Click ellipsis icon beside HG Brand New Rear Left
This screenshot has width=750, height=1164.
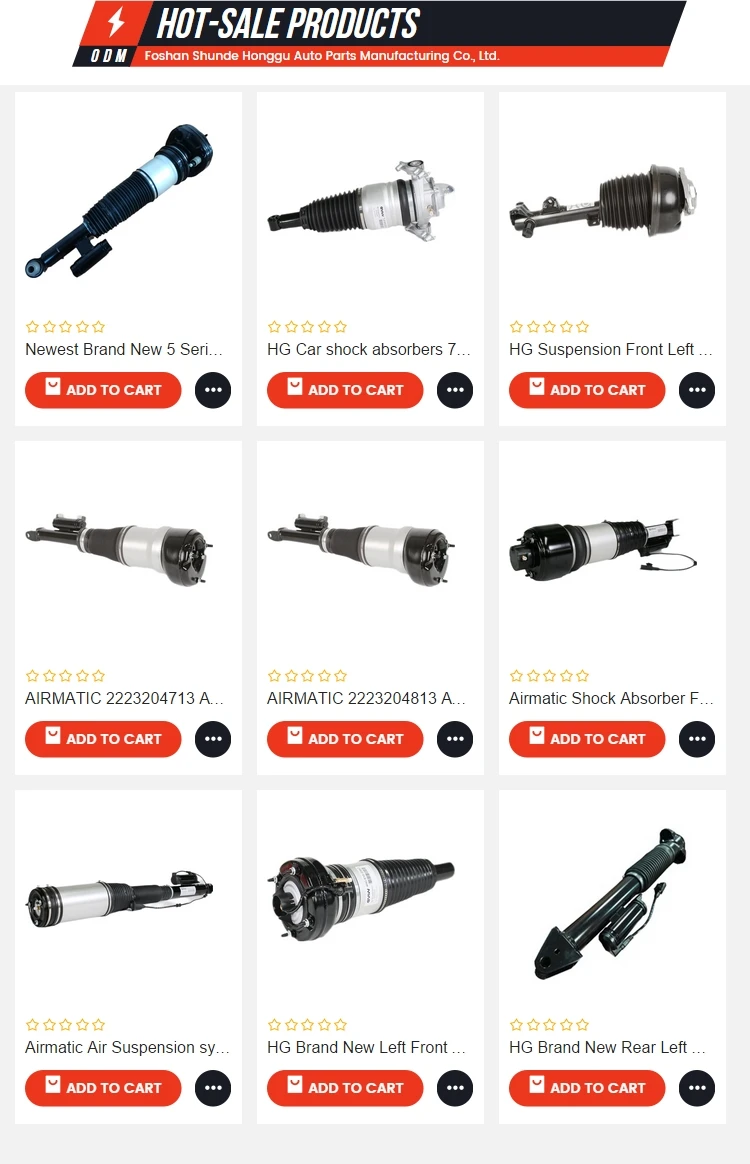pyautogui.click(x=697, y=1088)
